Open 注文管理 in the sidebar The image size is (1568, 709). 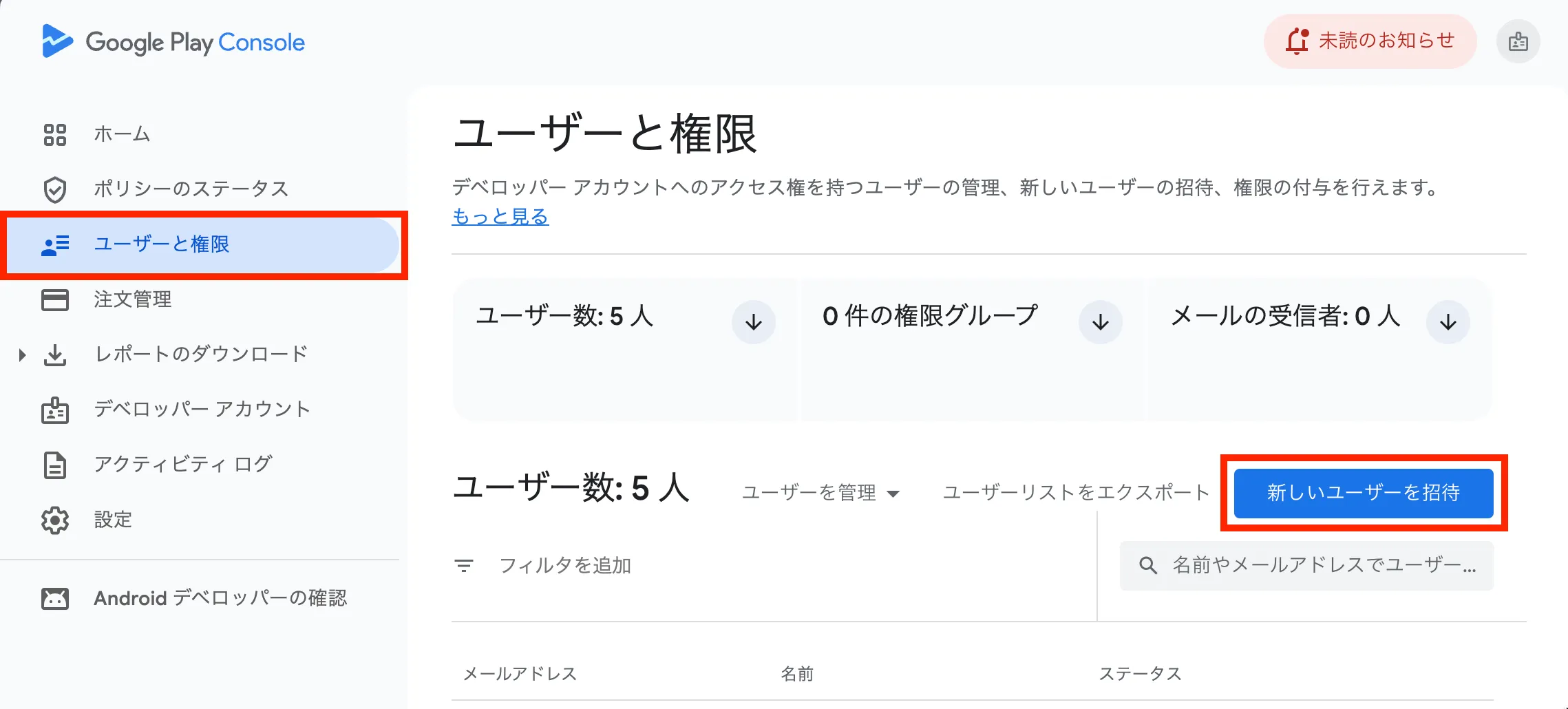click(133, 299)
